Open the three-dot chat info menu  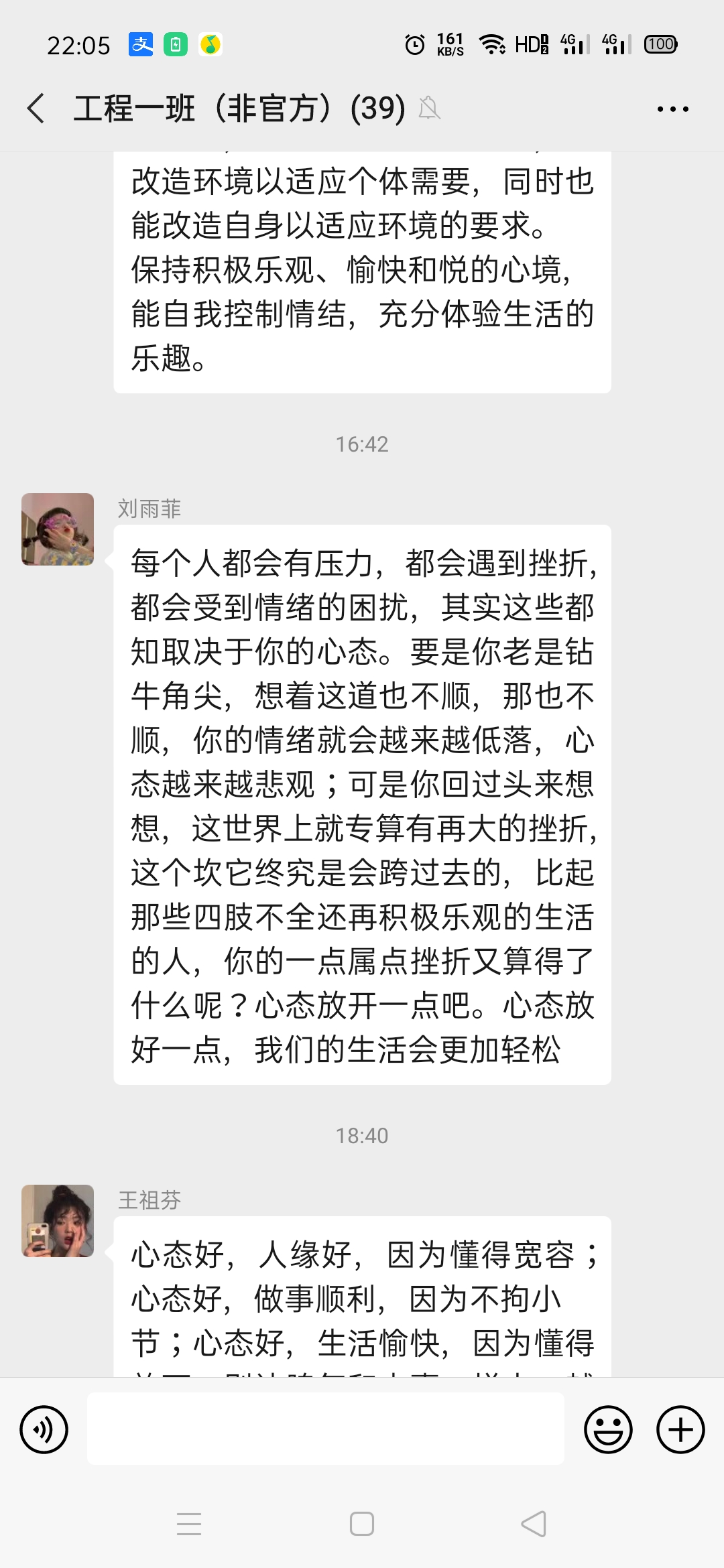click(x=672, y=109)
